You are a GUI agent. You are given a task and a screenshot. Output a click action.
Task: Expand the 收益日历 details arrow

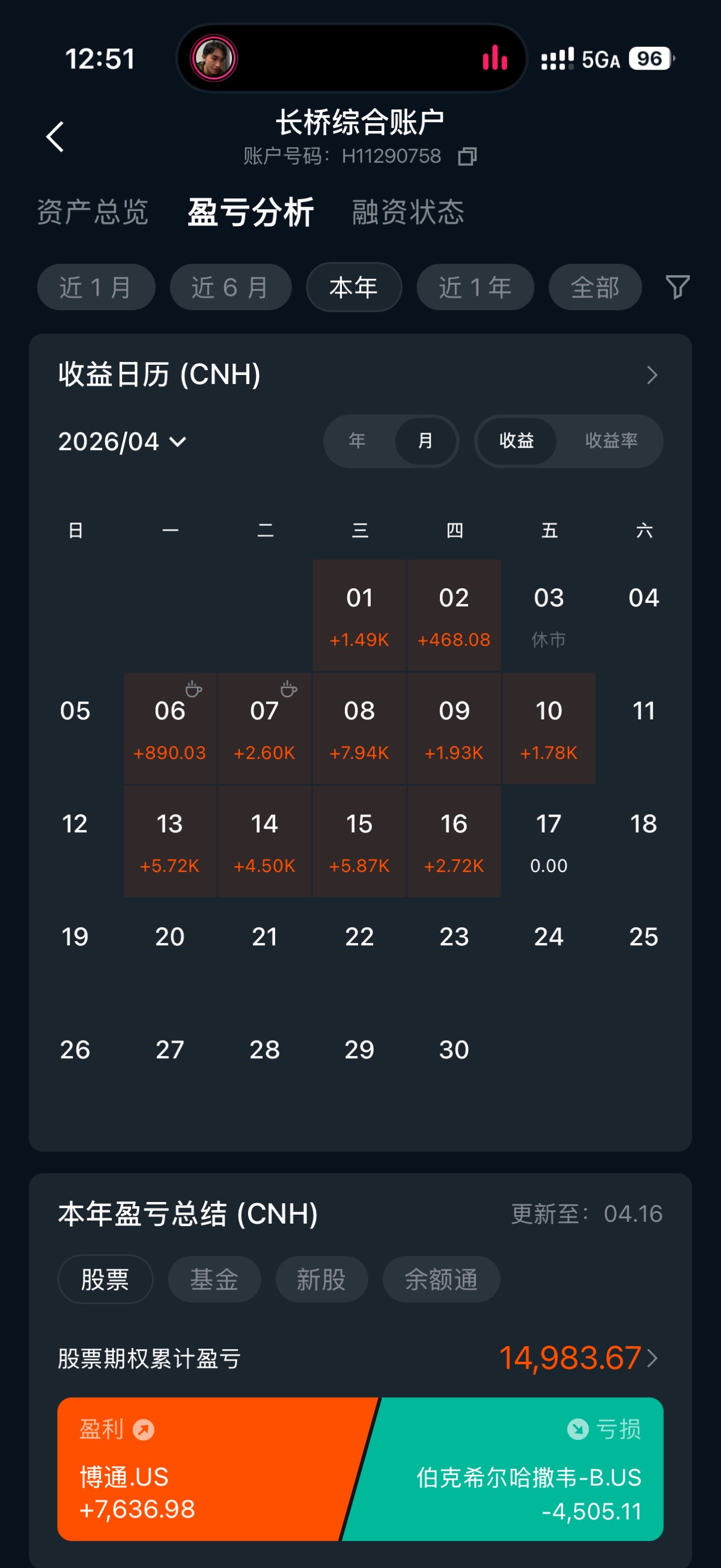(x=652, y=375)
